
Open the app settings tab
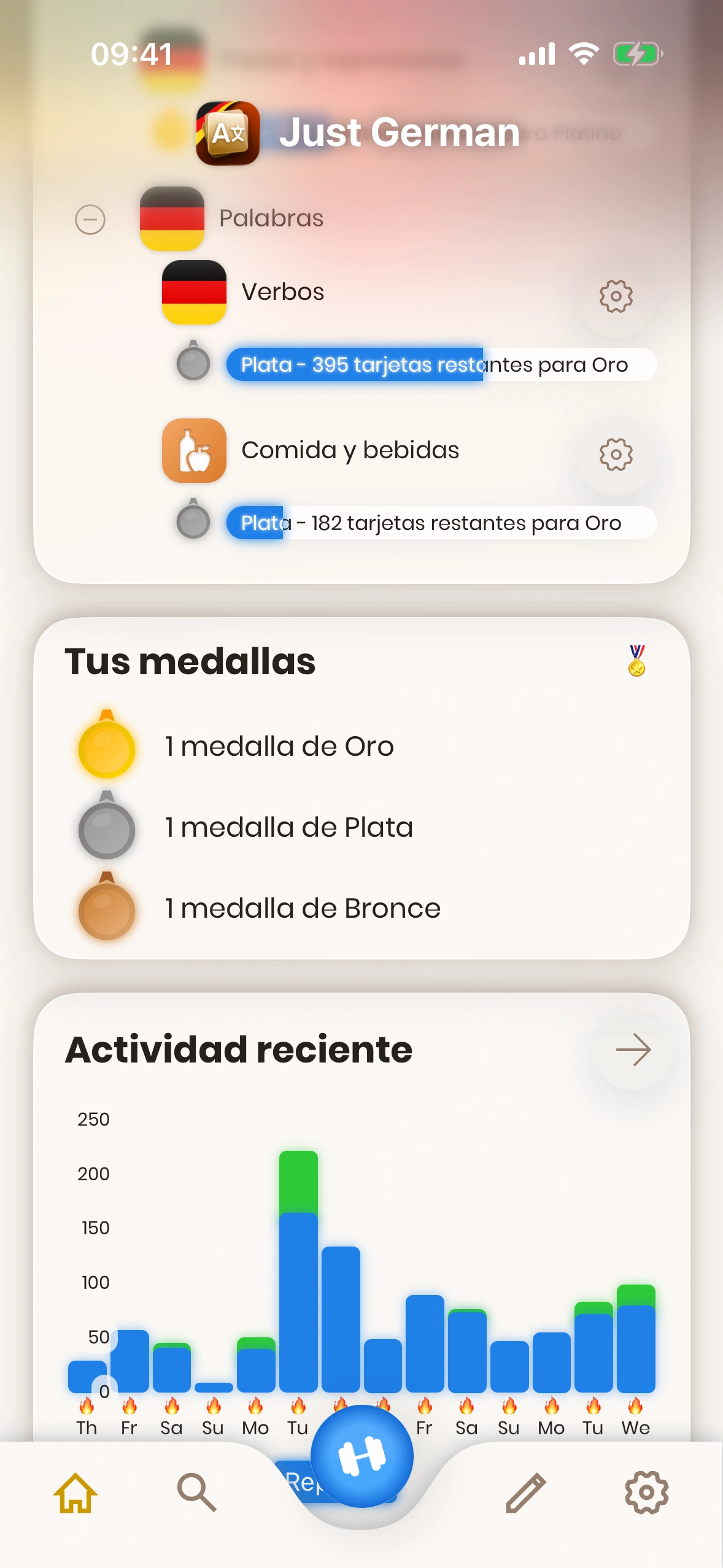[x=646, y=1493]
